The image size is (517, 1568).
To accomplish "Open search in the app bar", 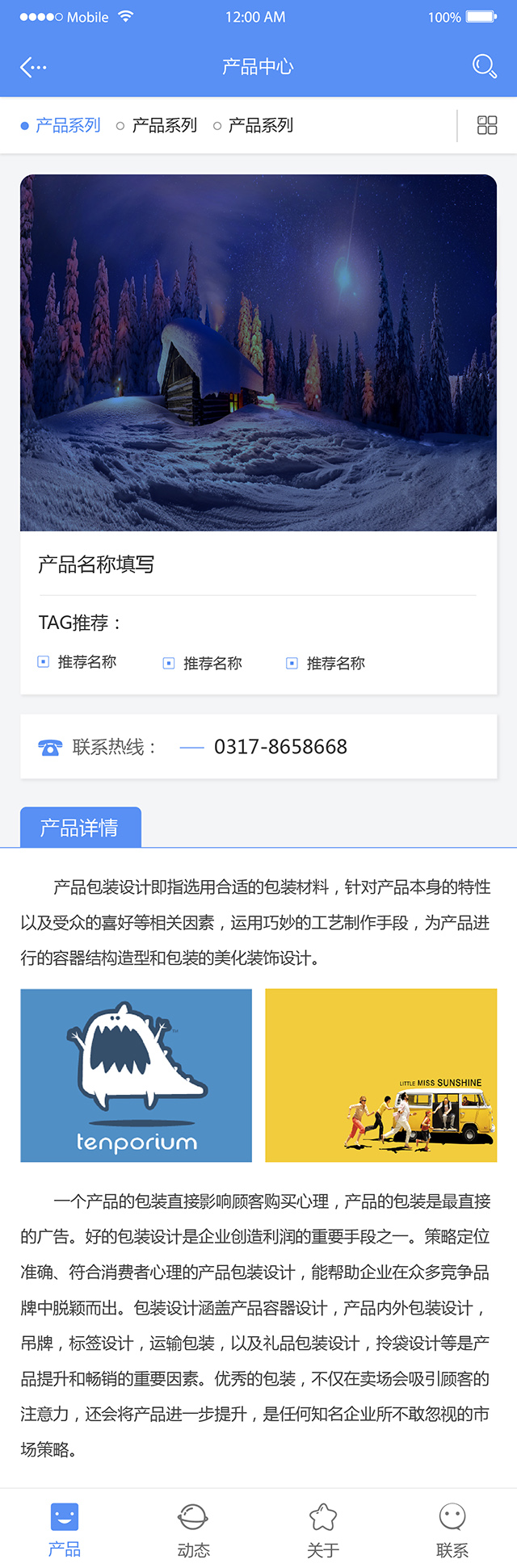I will click(x=484, y=66).
